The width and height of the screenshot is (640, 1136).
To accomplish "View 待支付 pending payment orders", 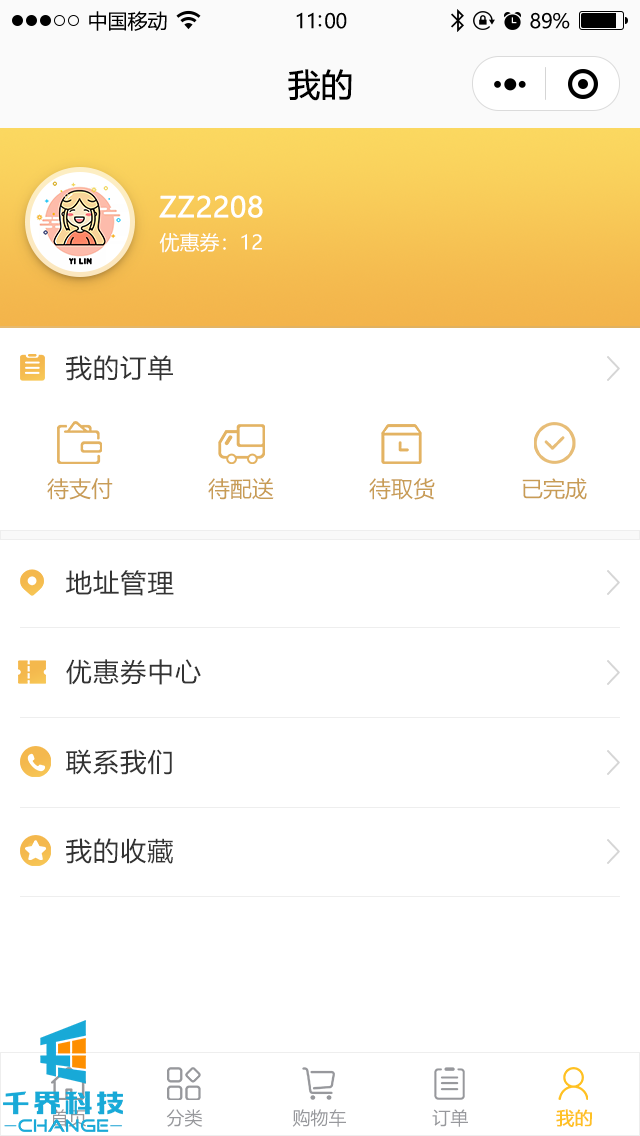I will click(79, 460).
